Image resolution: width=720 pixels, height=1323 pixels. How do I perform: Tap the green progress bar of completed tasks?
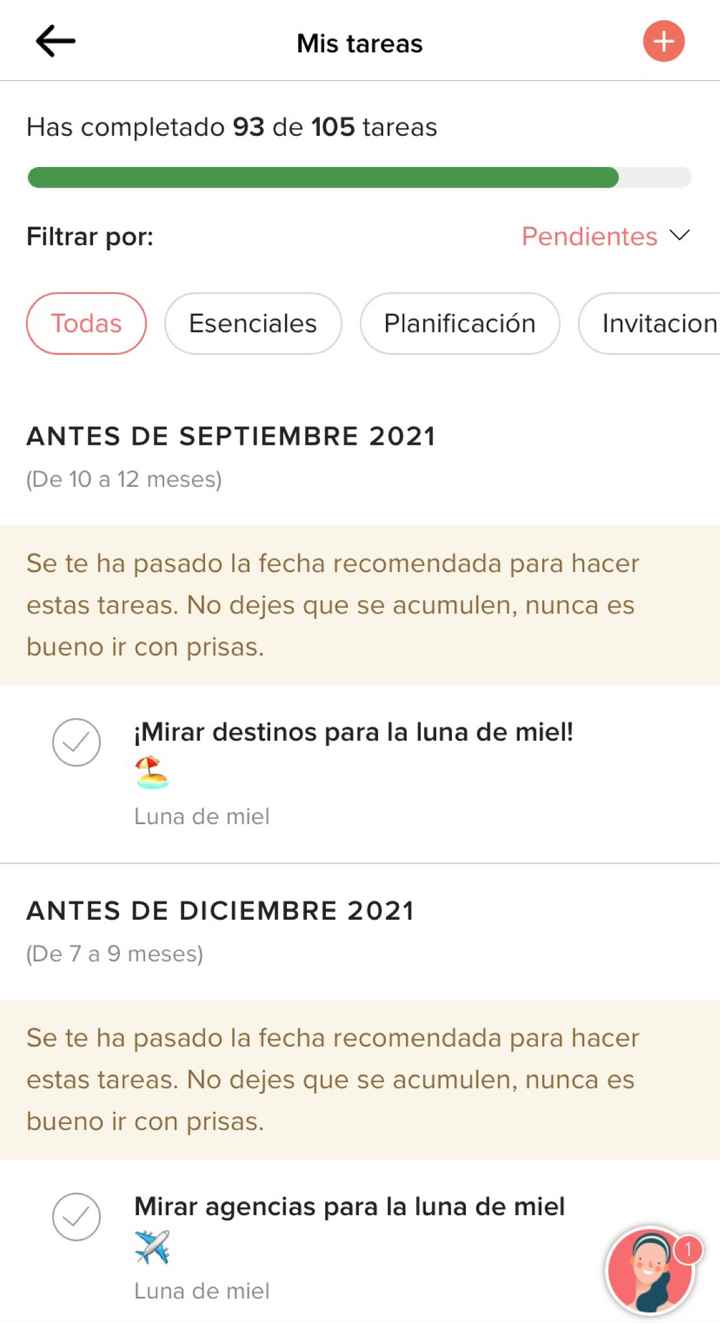325,176
